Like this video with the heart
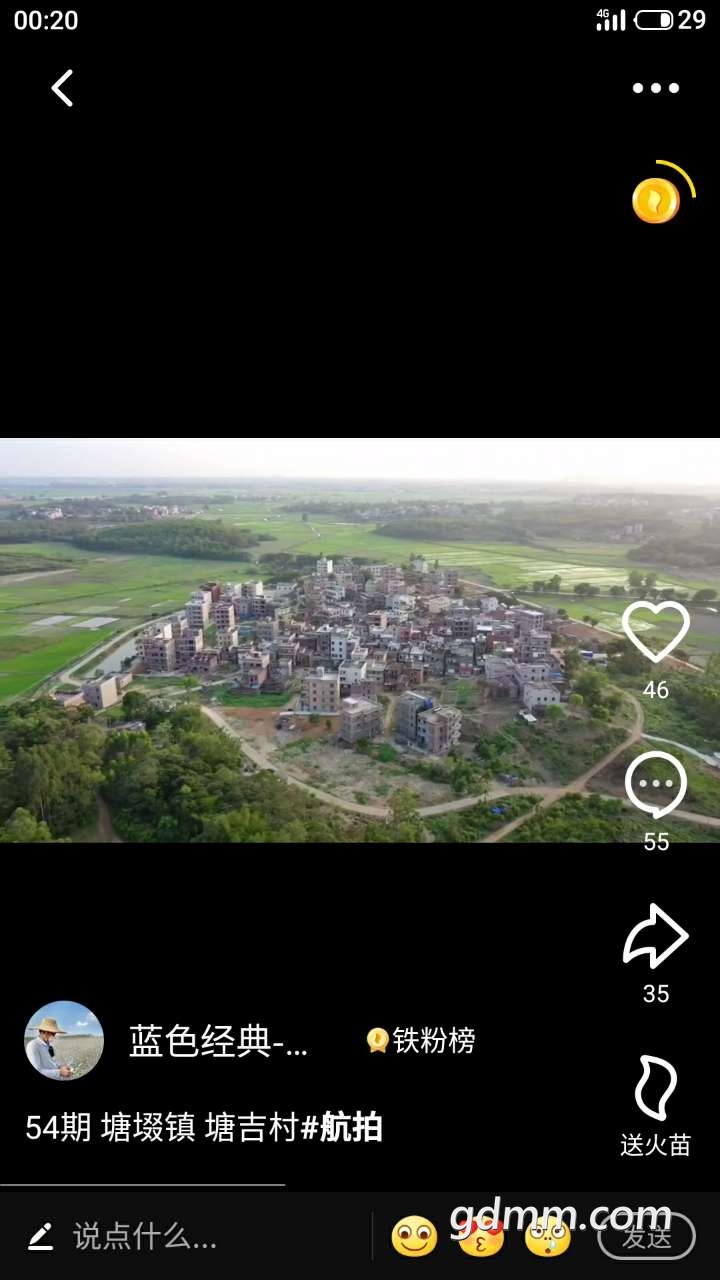This screenshot has height=1280, width=720. (655, 632)
